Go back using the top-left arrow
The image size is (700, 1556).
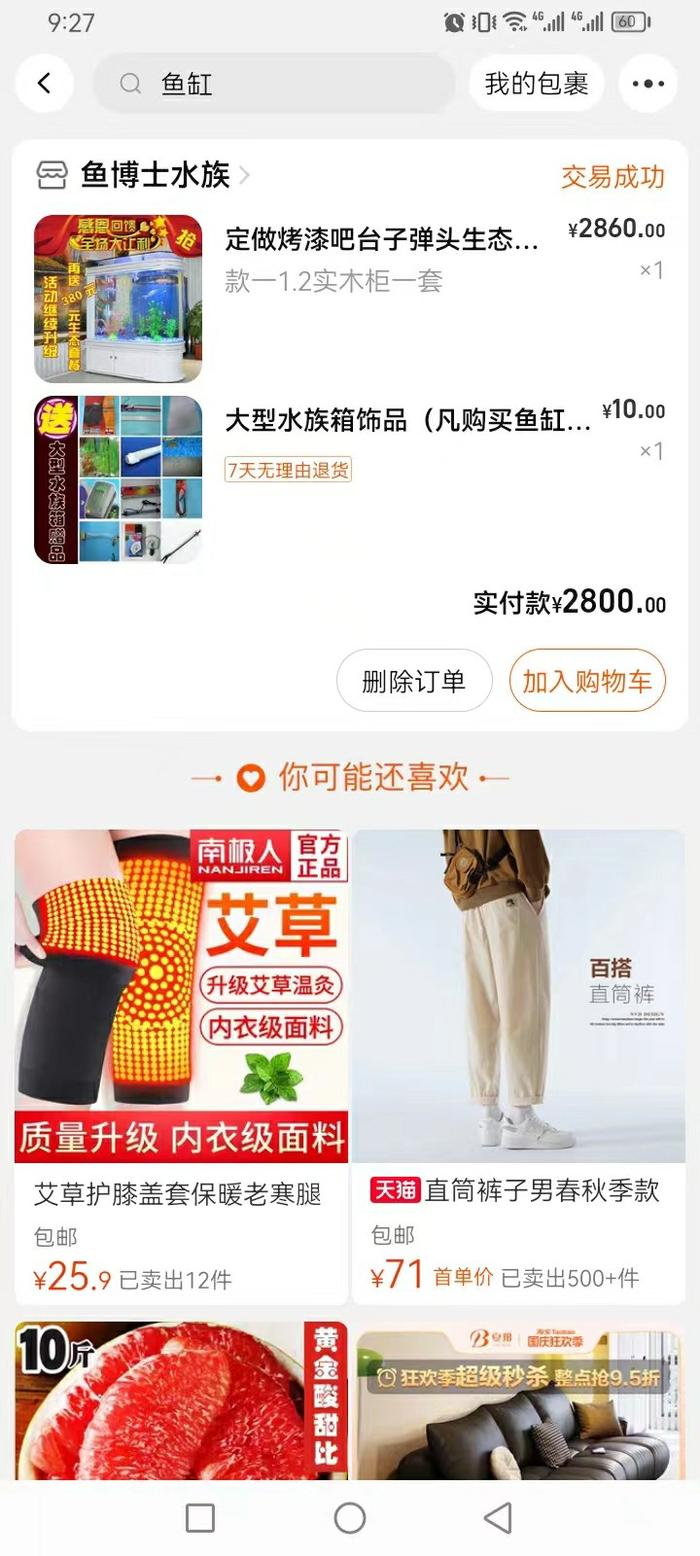[x=44, y=83]
